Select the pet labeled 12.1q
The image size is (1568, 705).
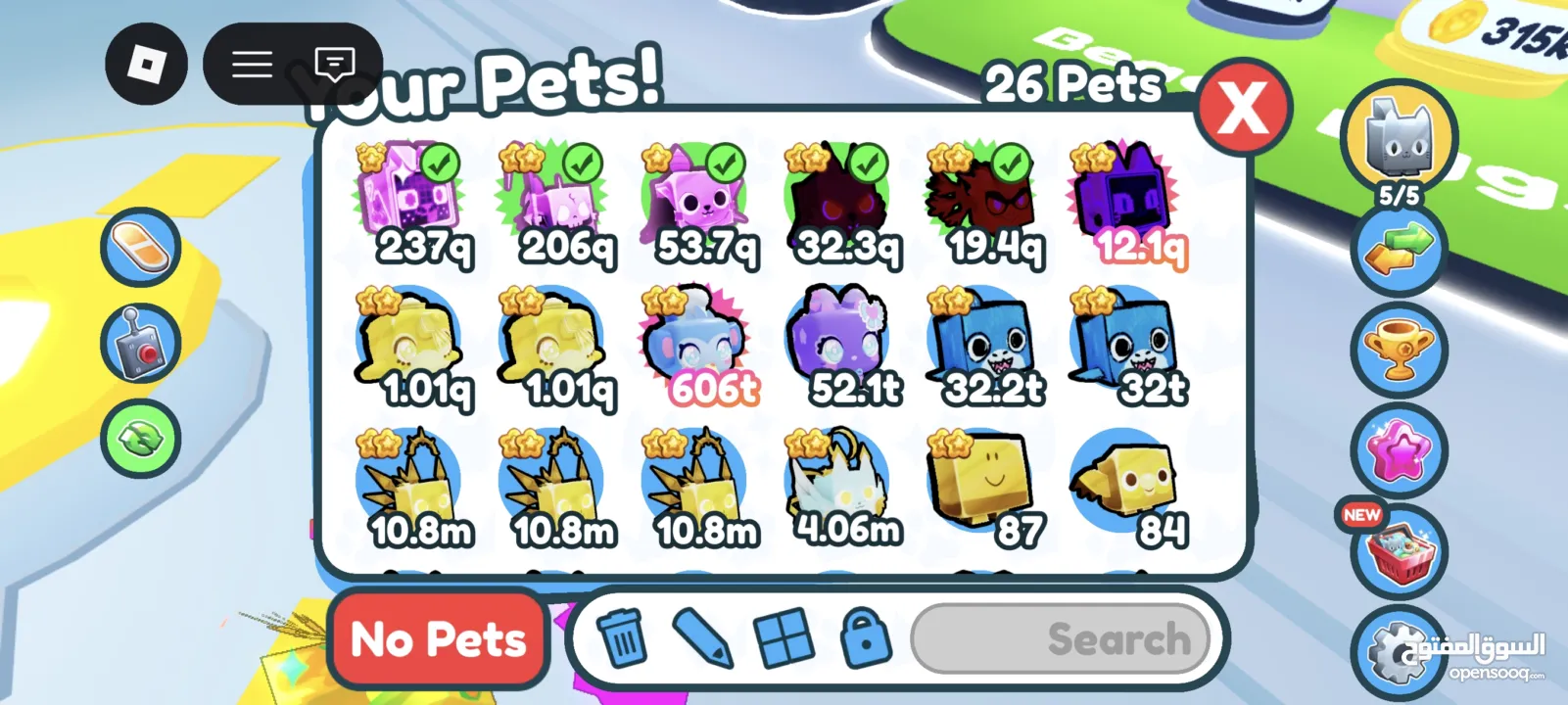point(1124,205)
